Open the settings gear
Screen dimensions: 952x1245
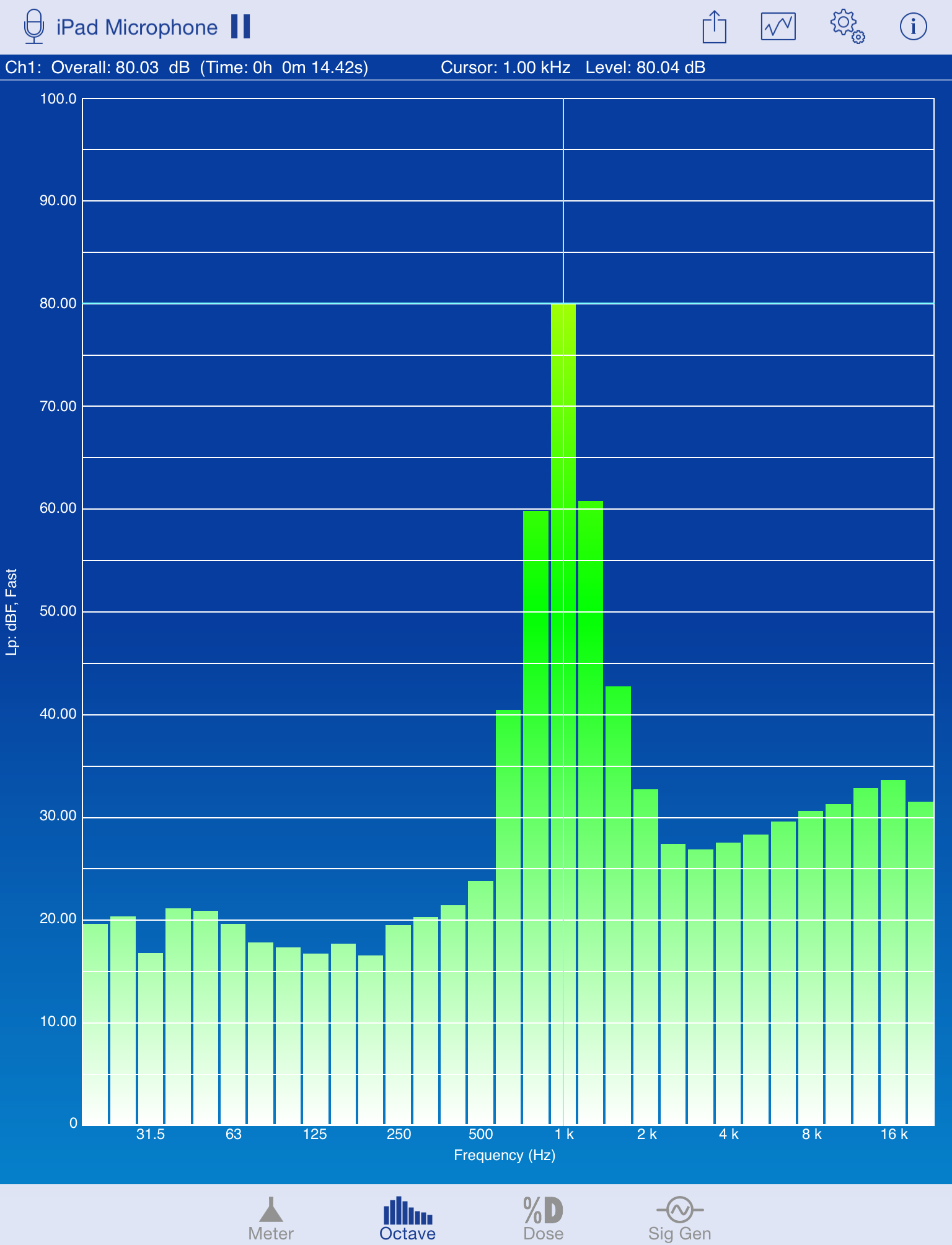pyautogui.click(x=846, y=27)
